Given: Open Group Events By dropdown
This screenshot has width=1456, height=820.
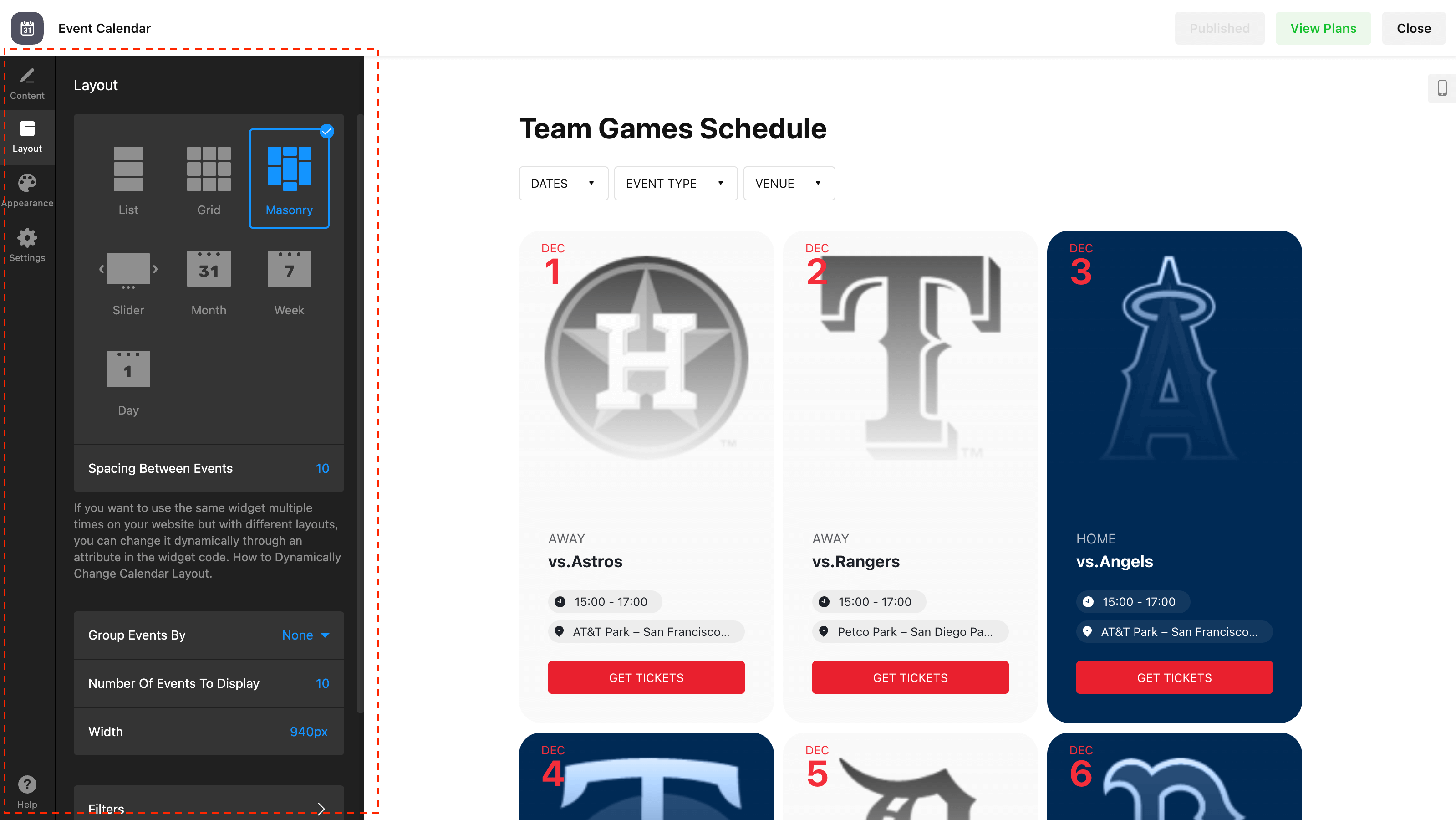Looking at the screenshot, I should [x=305, y=635].
